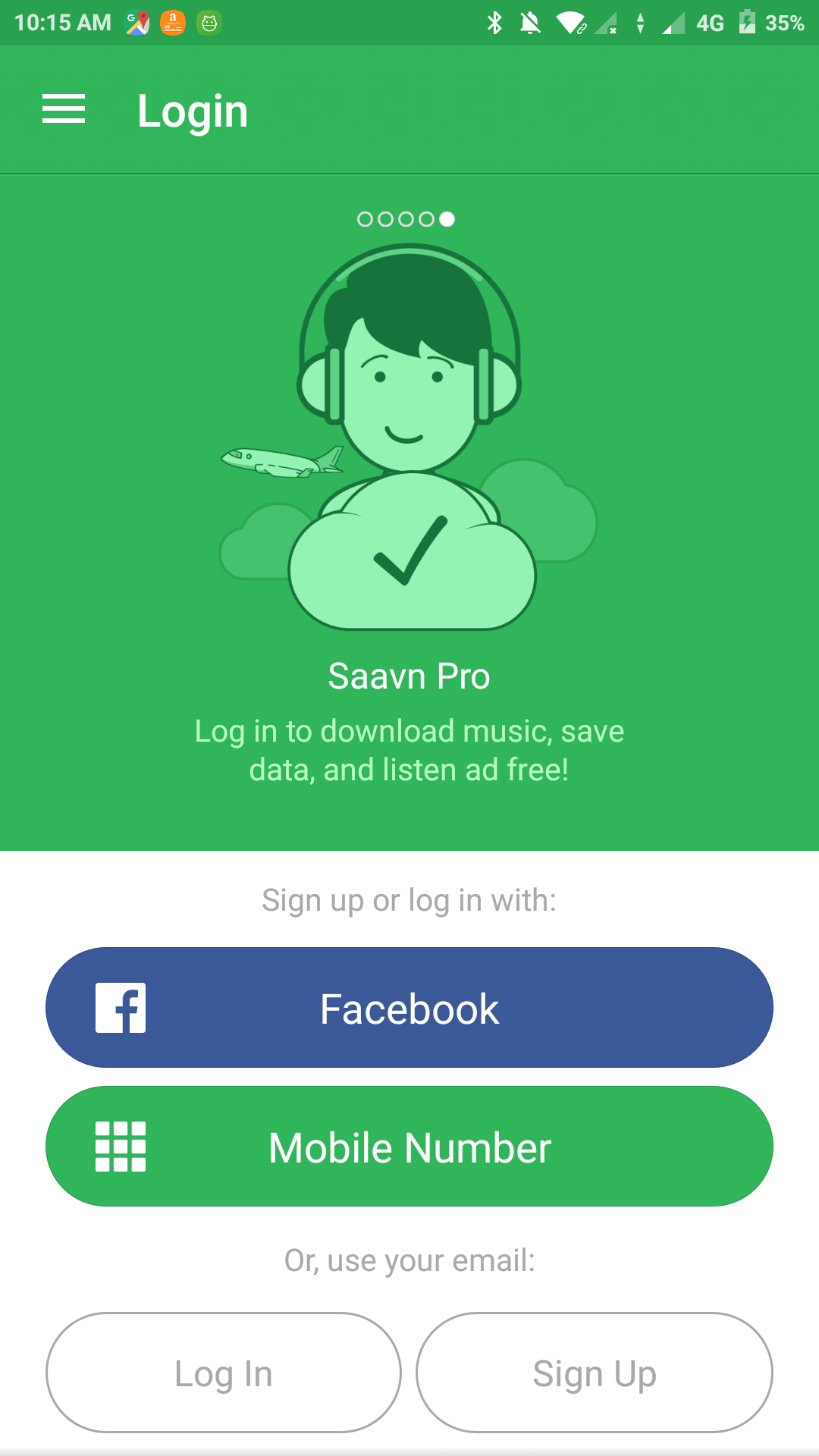Create an account with Sign Up
The width and height of the screenshot is (819, 1456).
tap(595, 1373)
